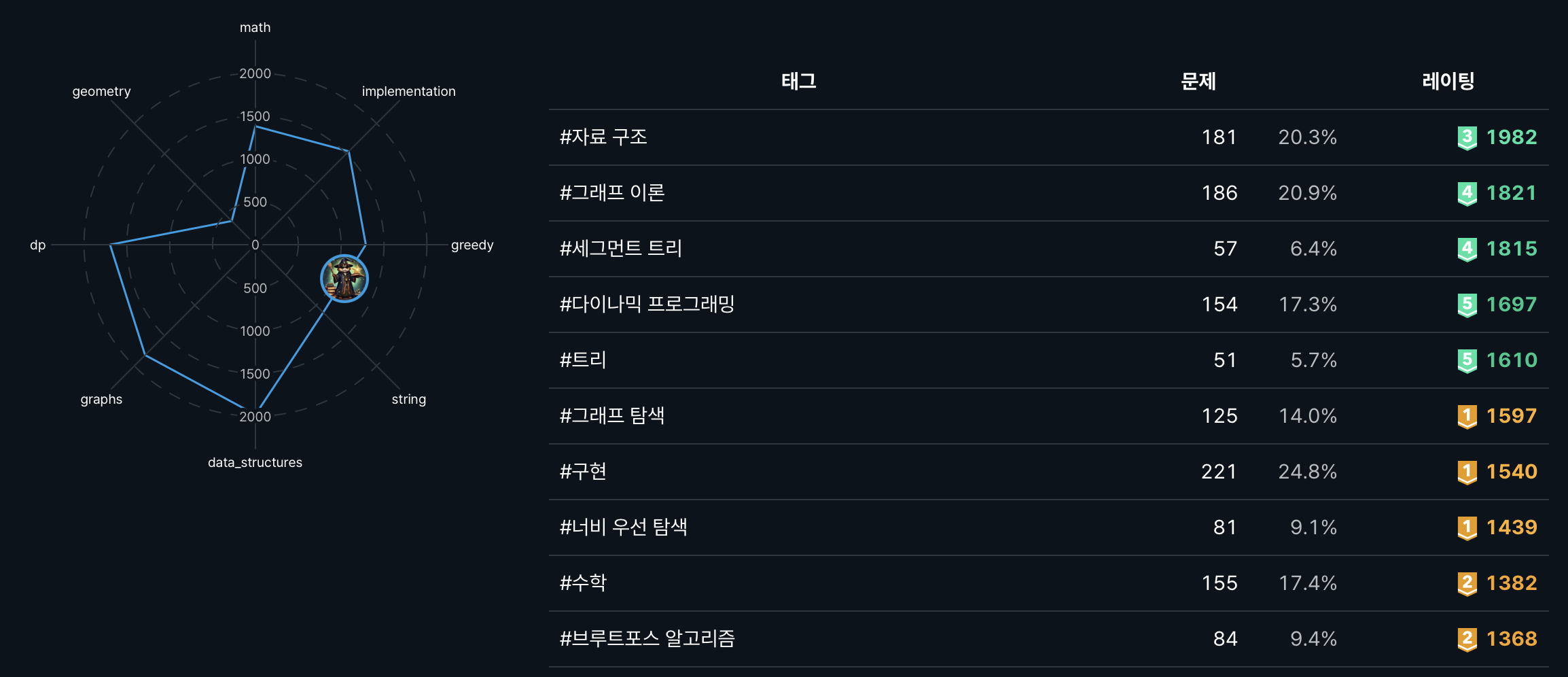
Task: Open the #다이나믹 프로그래밍 tag
Action: [x=647, y=305]
